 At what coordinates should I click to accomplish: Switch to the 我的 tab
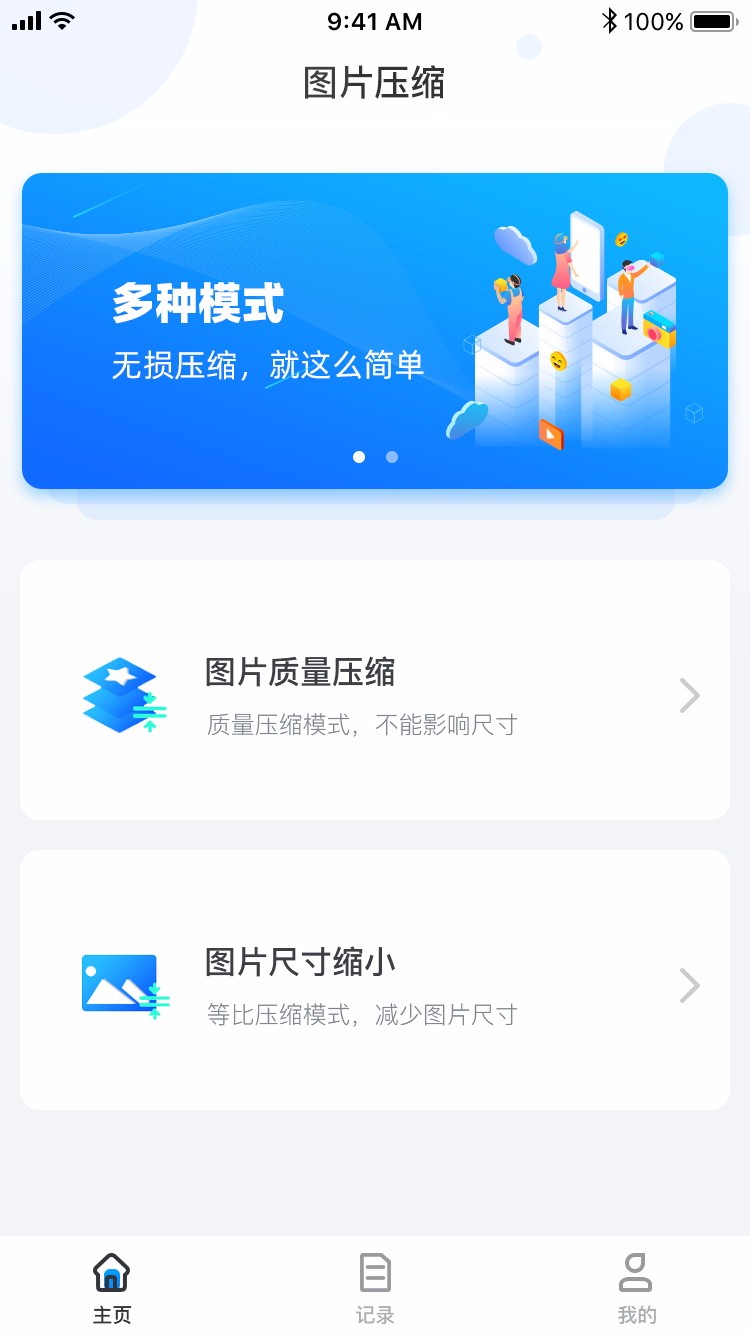point(636,1285)
